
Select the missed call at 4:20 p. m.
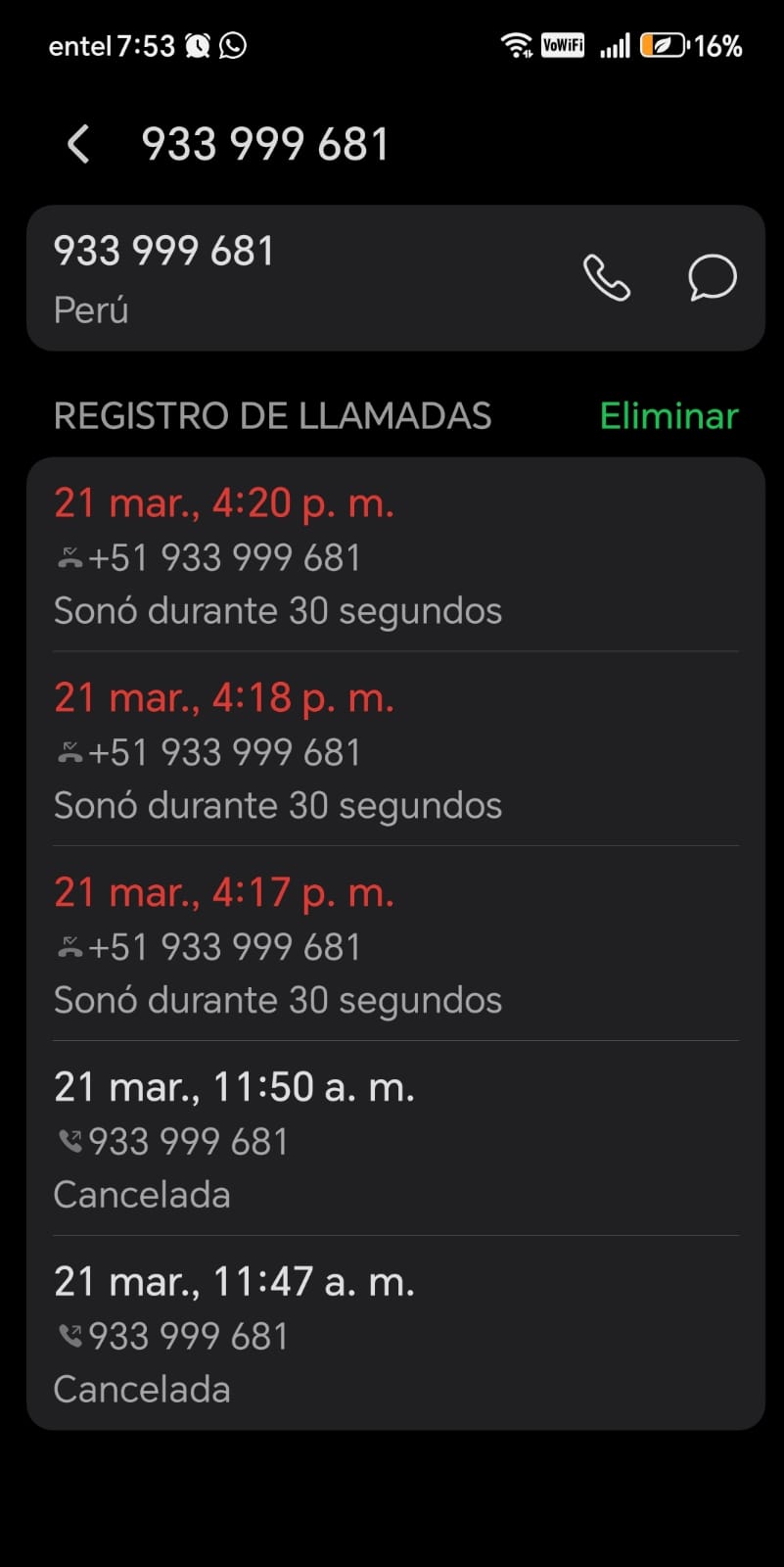point(395,555)
